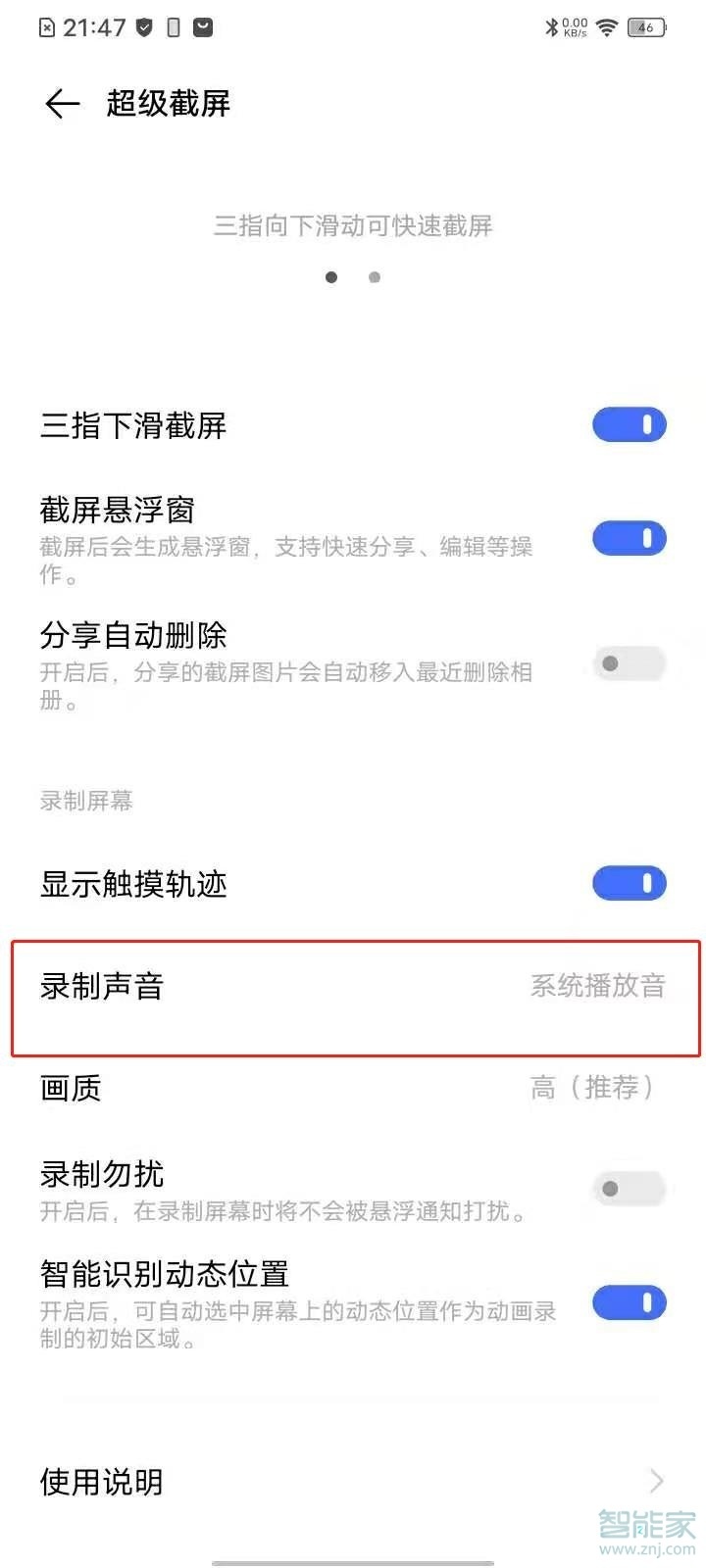
Task: Enable the 录制勿扰 switch
Action: [629, 1188]
